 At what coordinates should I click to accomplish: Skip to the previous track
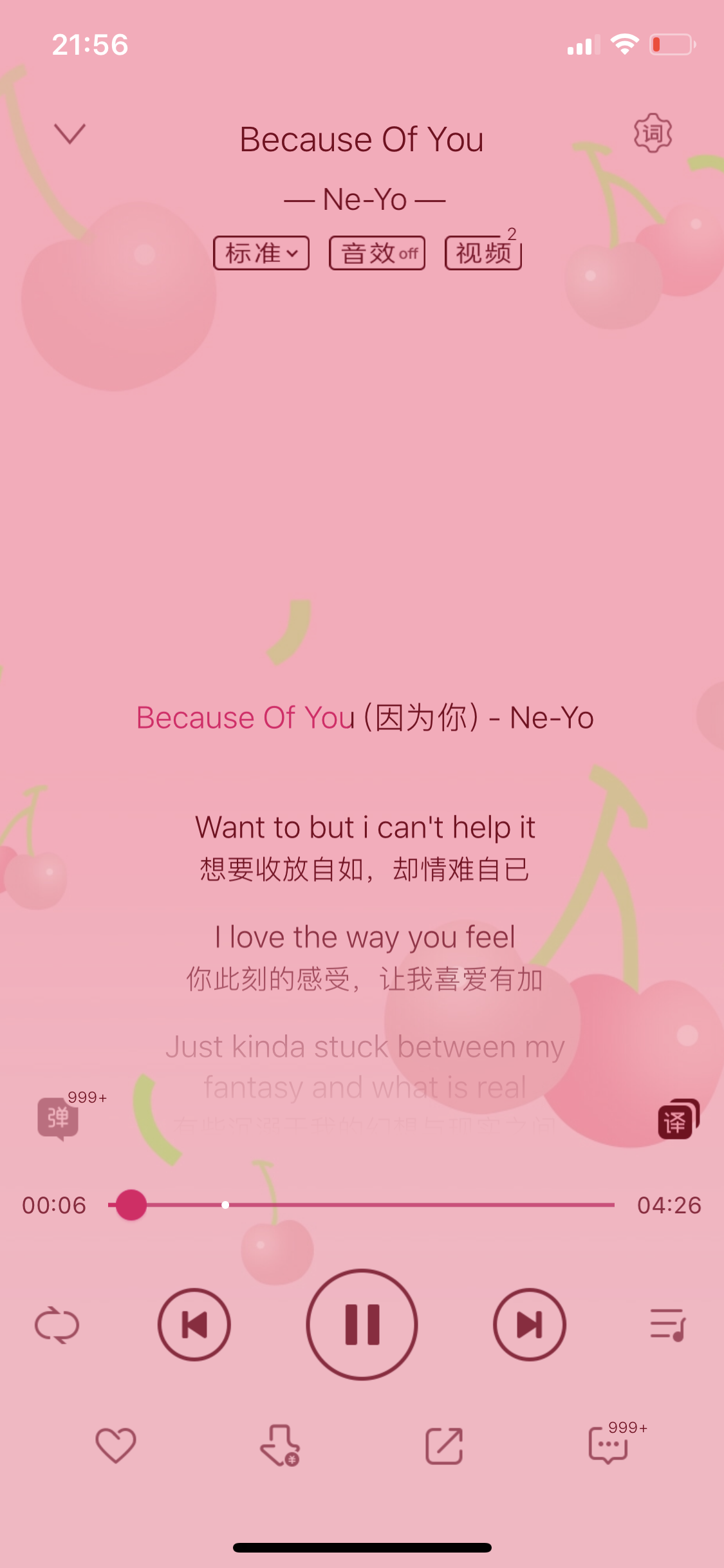pos(194,1325)
